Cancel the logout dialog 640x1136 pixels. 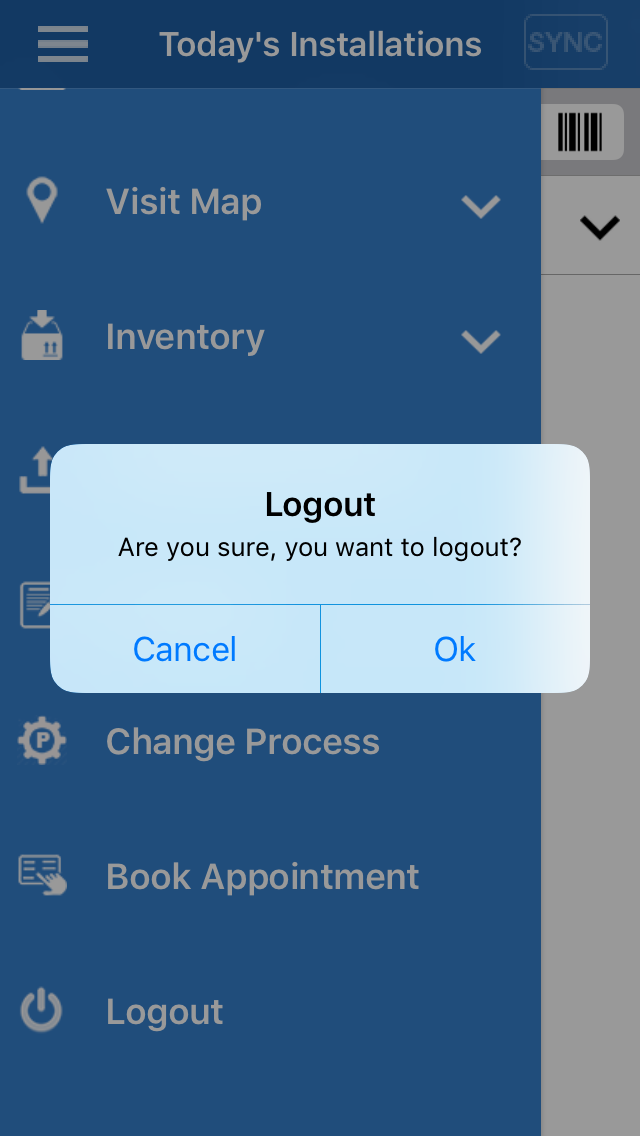(x=185, y=649)
